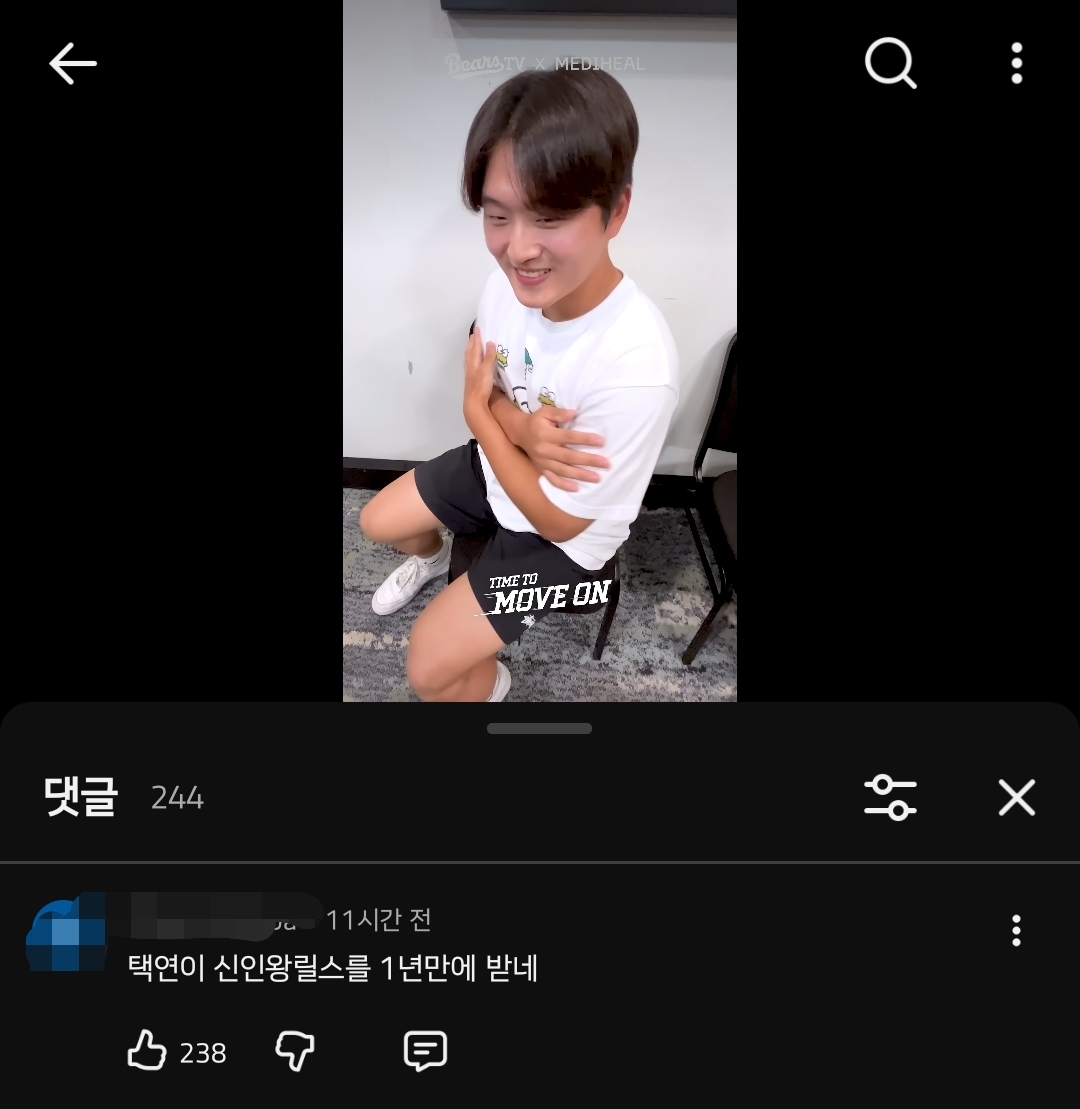Close the 댓글 comments panel
Image resolution: width=1080 pixels, height=1109 pixels.
1016,797
